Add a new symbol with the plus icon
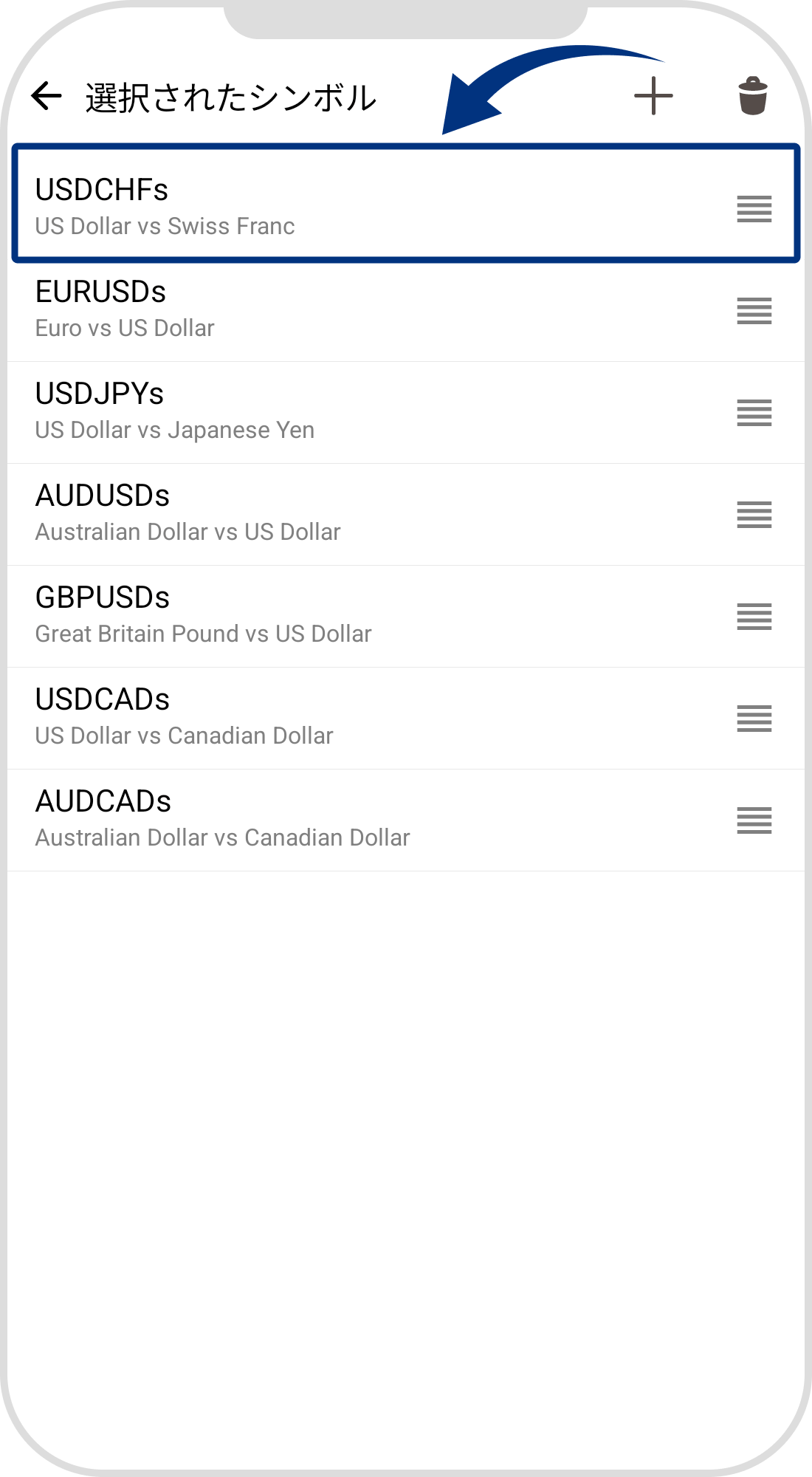This screenshot has width=812, height=1477. (x=653, y=96)
